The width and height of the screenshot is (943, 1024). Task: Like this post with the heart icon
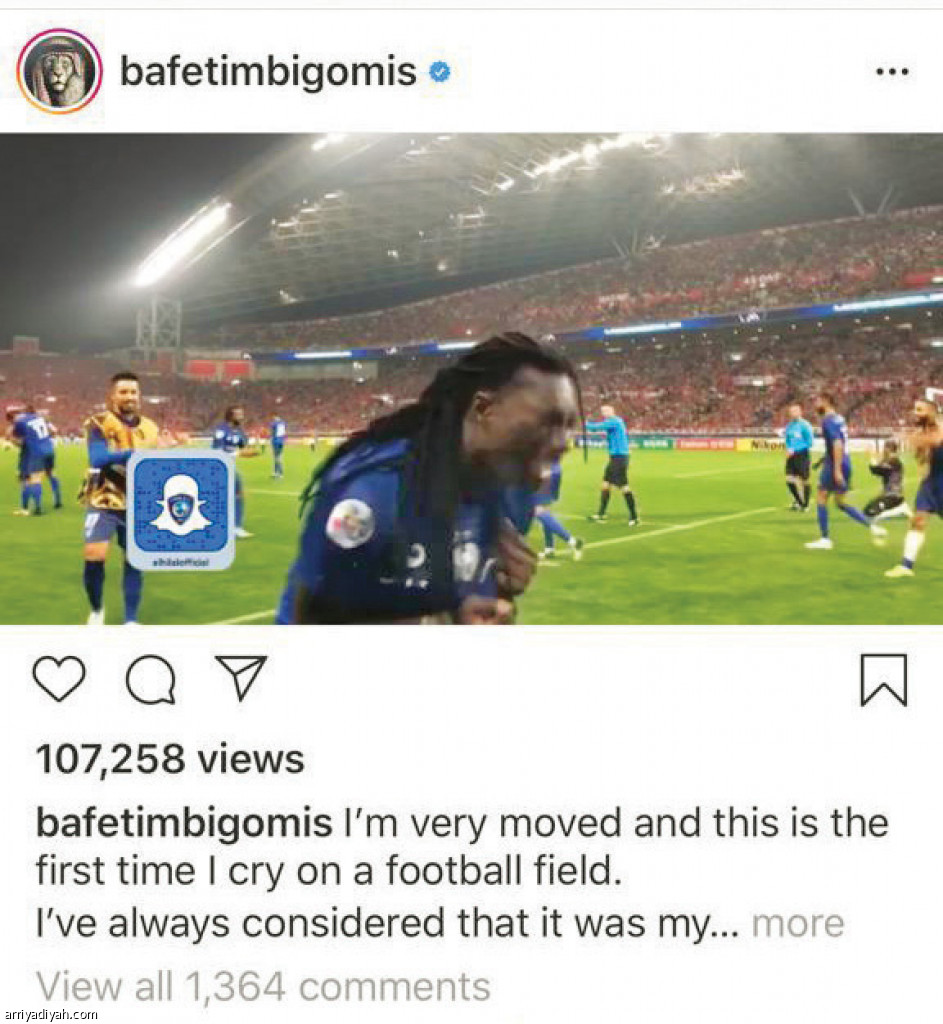pyautogui.click(x=59, y=680)
